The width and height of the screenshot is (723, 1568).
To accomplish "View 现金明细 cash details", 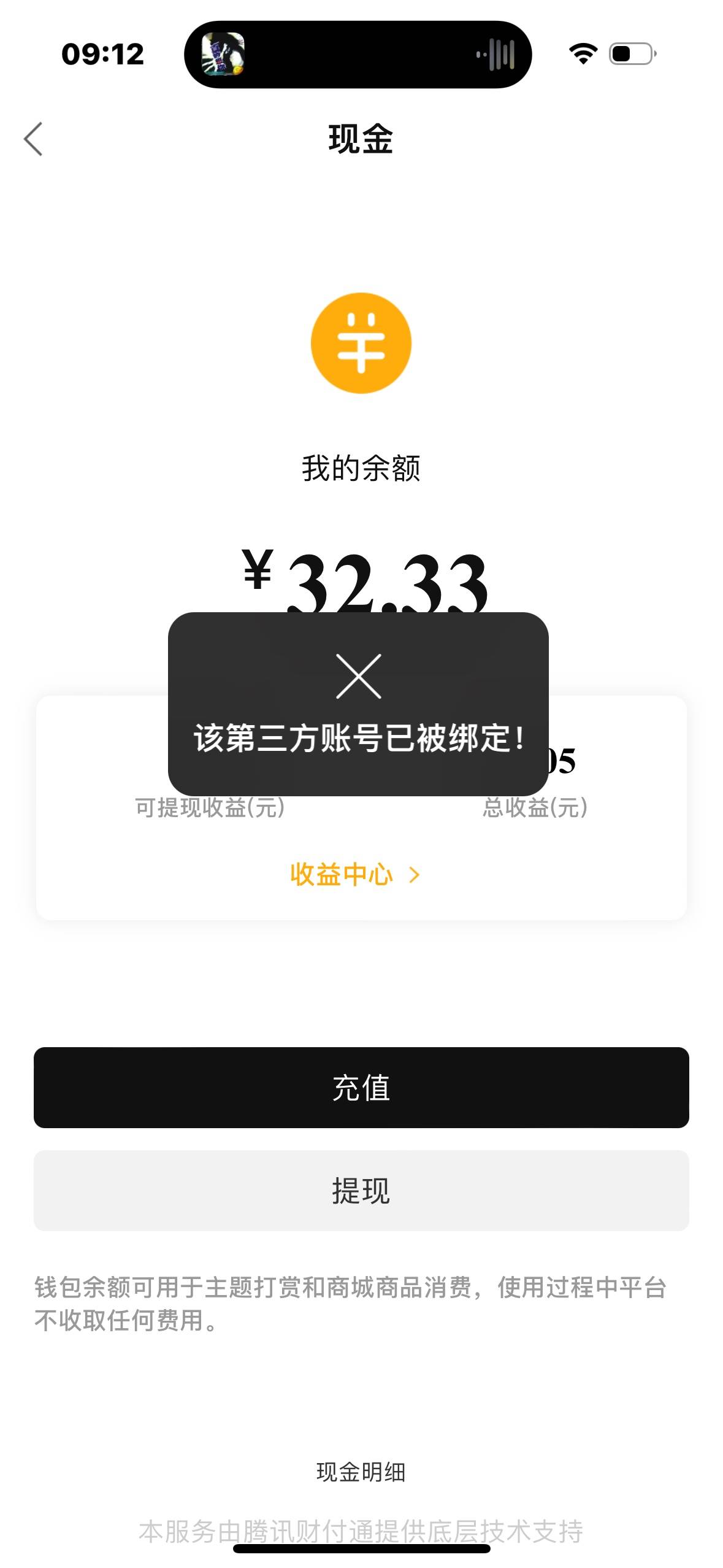I will [361, 1472].
